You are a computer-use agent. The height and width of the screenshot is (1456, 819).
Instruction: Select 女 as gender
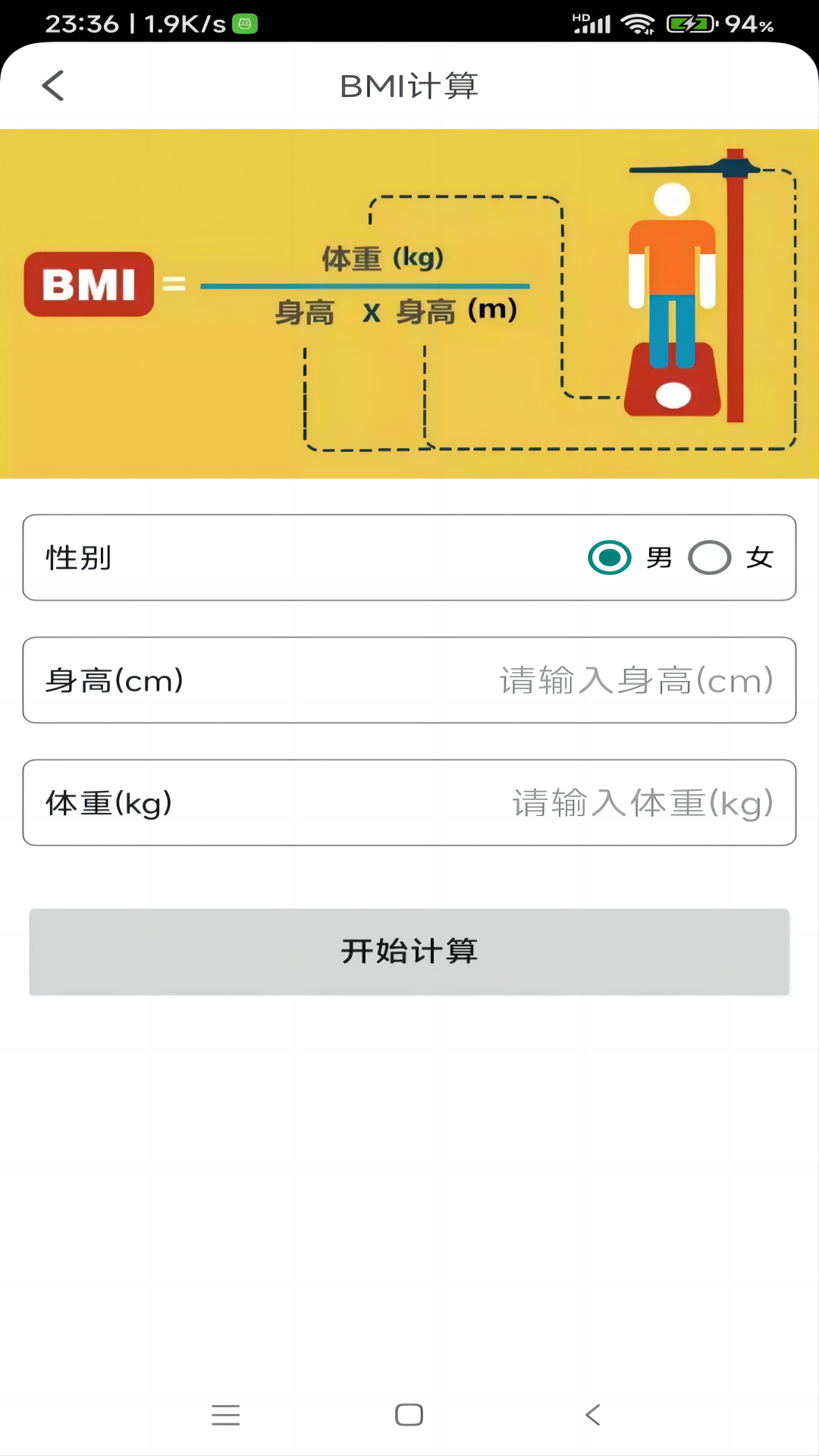[x=710, y=558]
